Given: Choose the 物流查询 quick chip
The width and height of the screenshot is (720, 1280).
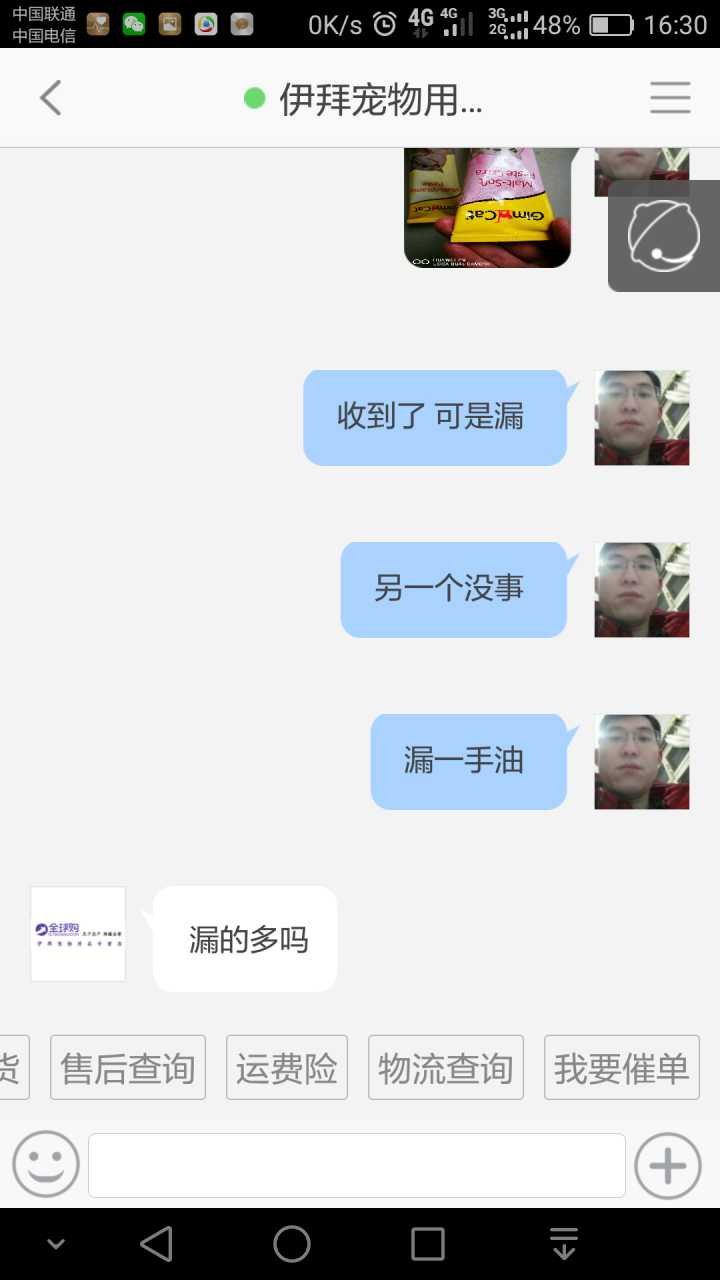Looking at the screenshot, I should (x=445, y=1068).
